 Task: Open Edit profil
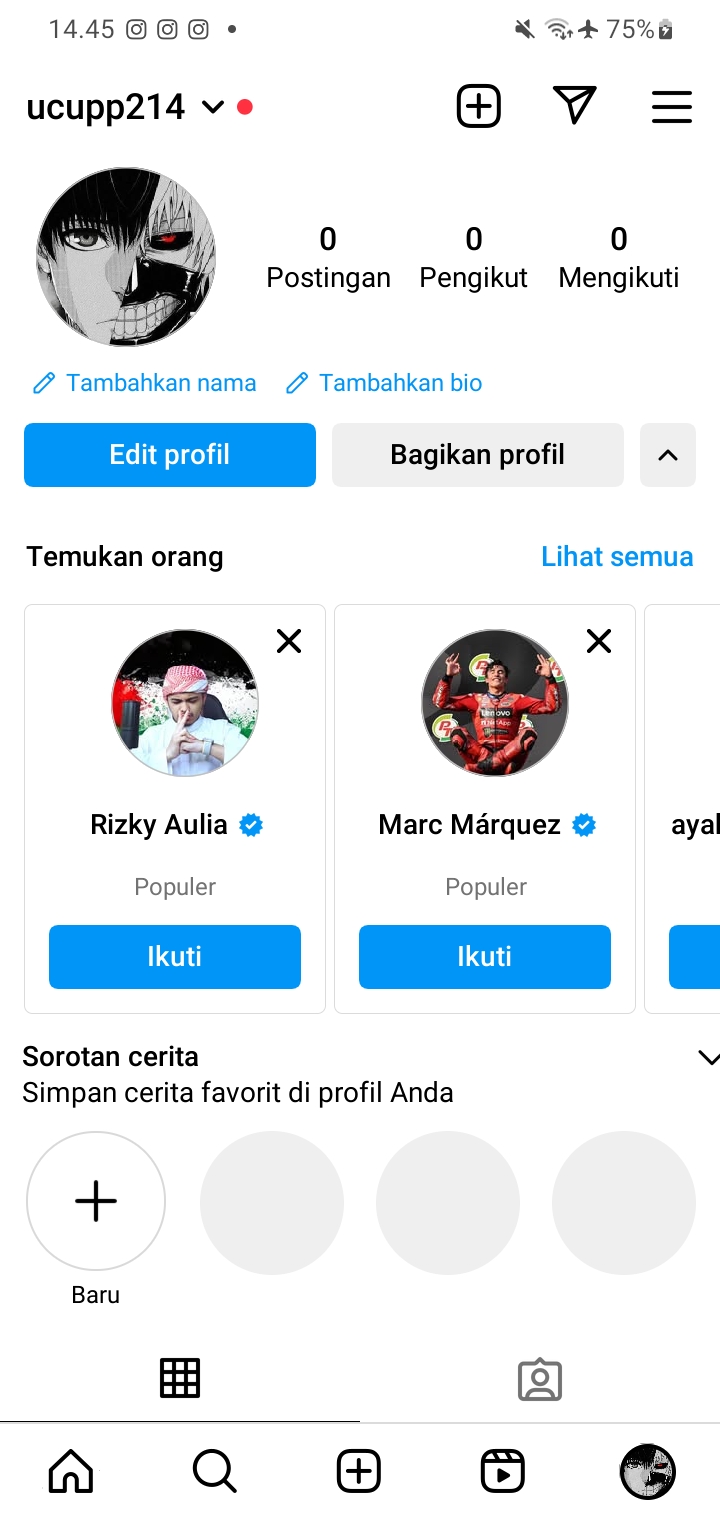pyautogui.click(x=170, y=455)
